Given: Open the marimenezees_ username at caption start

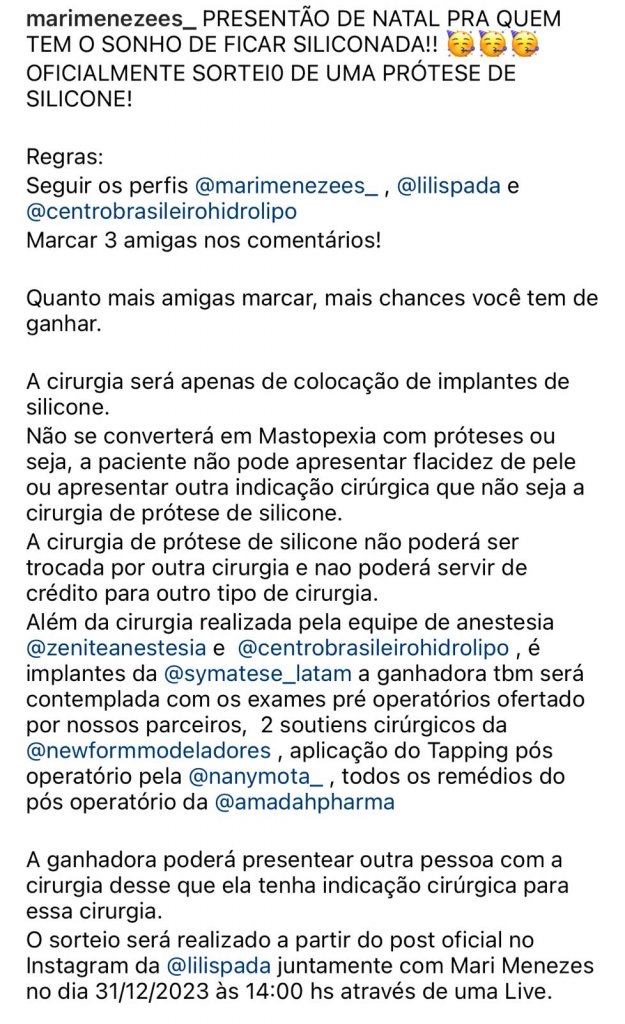Looking at the screenshot, I should click(107, 20).
